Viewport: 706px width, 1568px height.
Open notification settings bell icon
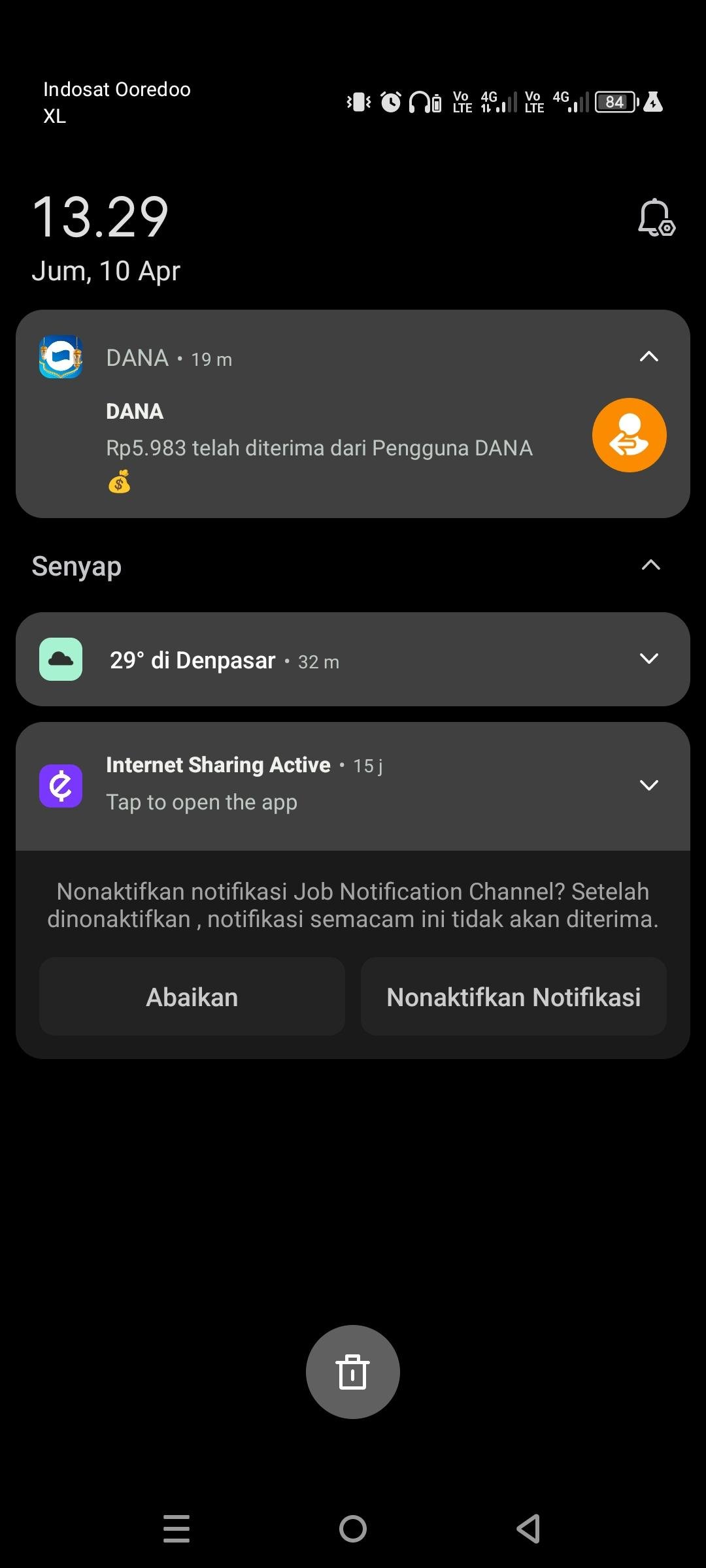pyautogui.click(x=656, y=218)
